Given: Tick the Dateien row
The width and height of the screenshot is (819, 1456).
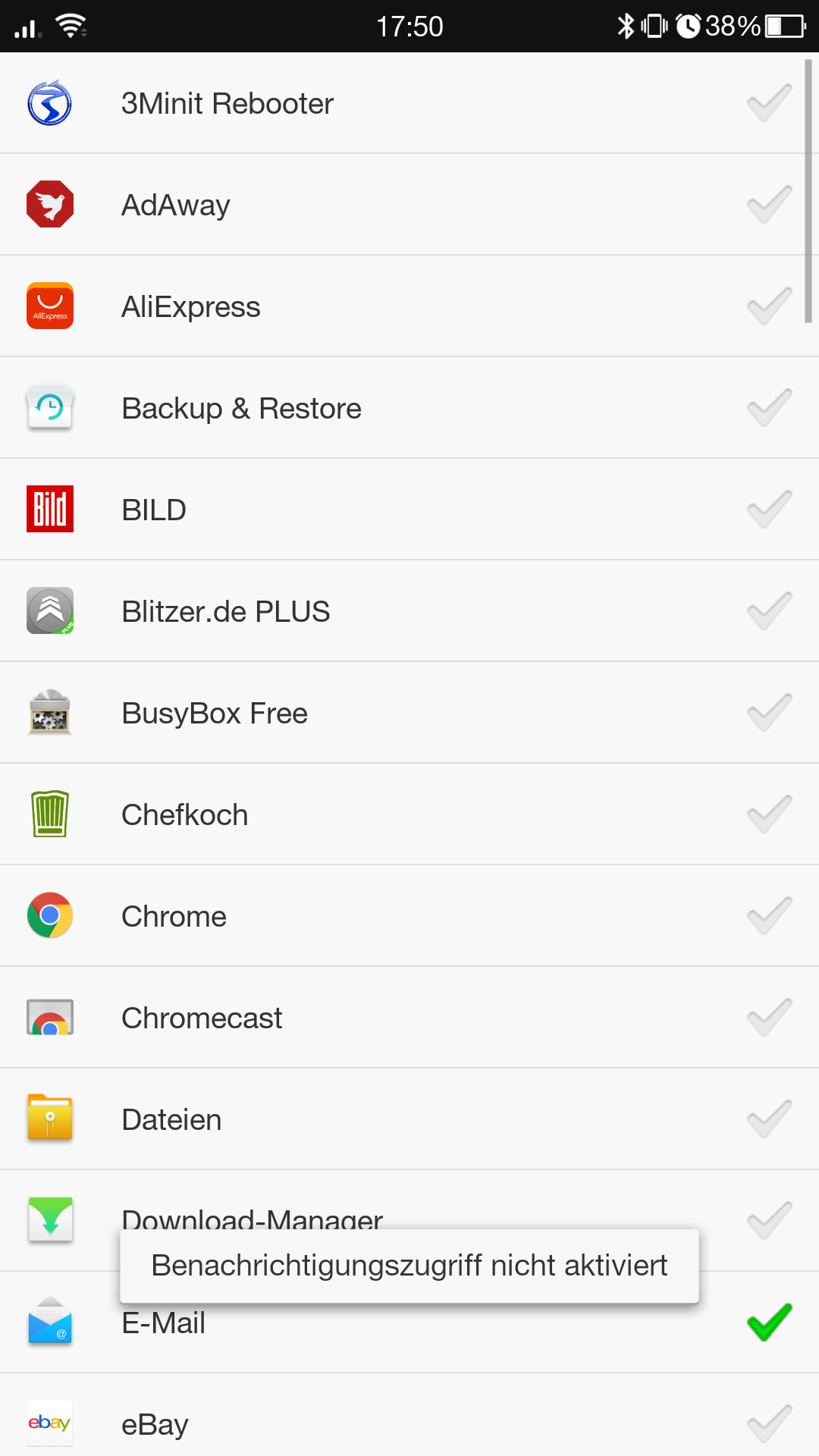Looking at the screenshot, I should coord(769,1119).
